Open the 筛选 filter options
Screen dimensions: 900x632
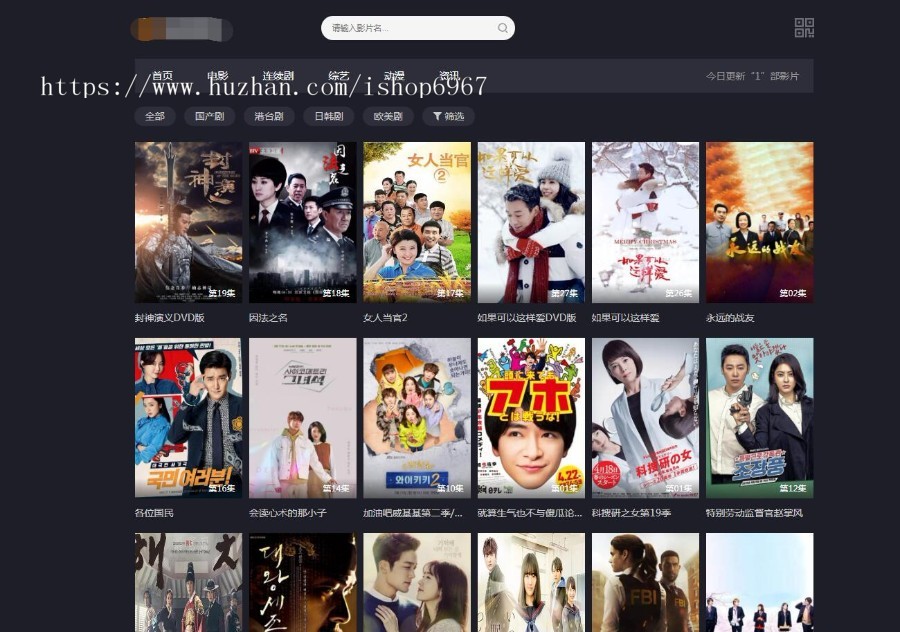click(447, 116)
